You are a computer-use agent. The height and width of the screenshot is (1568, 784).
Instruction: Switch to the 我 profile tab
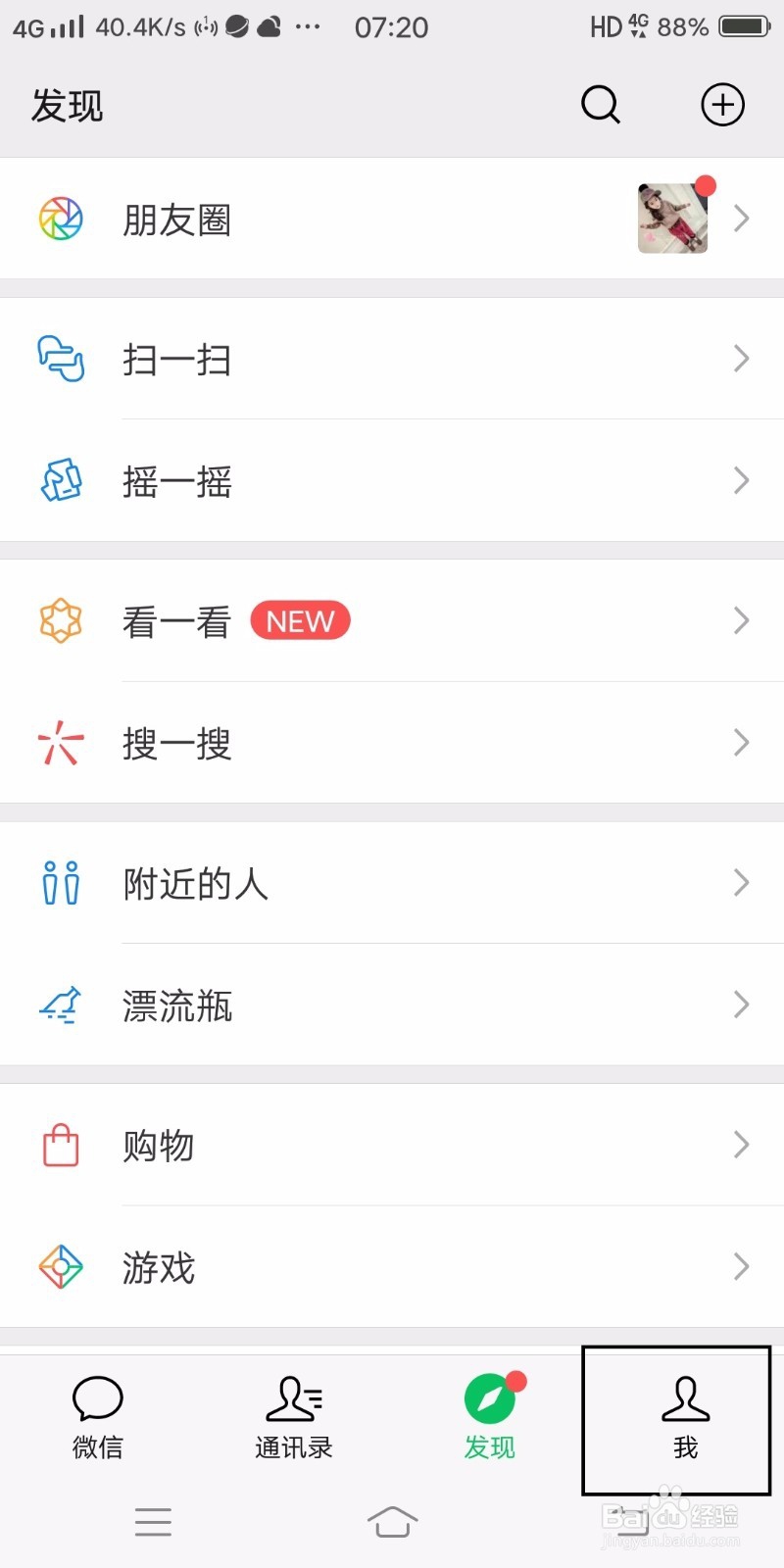click(x=685, y=1421)
